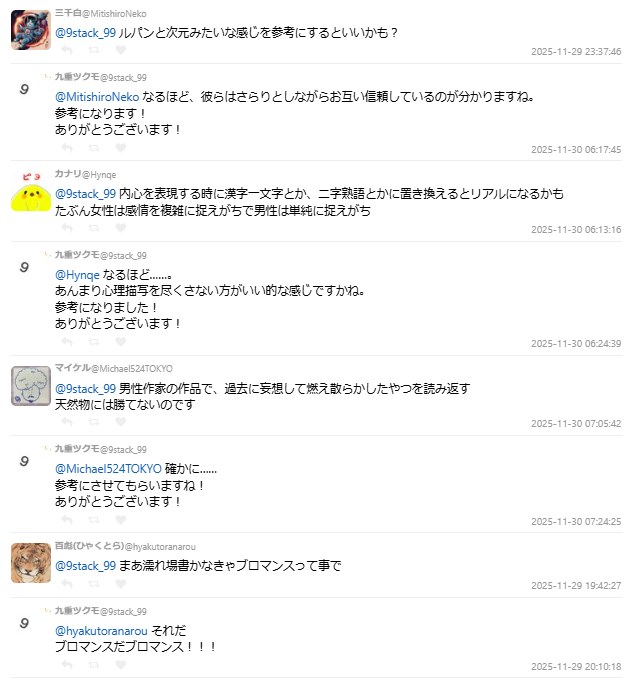This screenshot has height=680, width=628.
Task: Open 百彪(ひゃくとら)'s tiger avatar
Action: tap(30, 563)
